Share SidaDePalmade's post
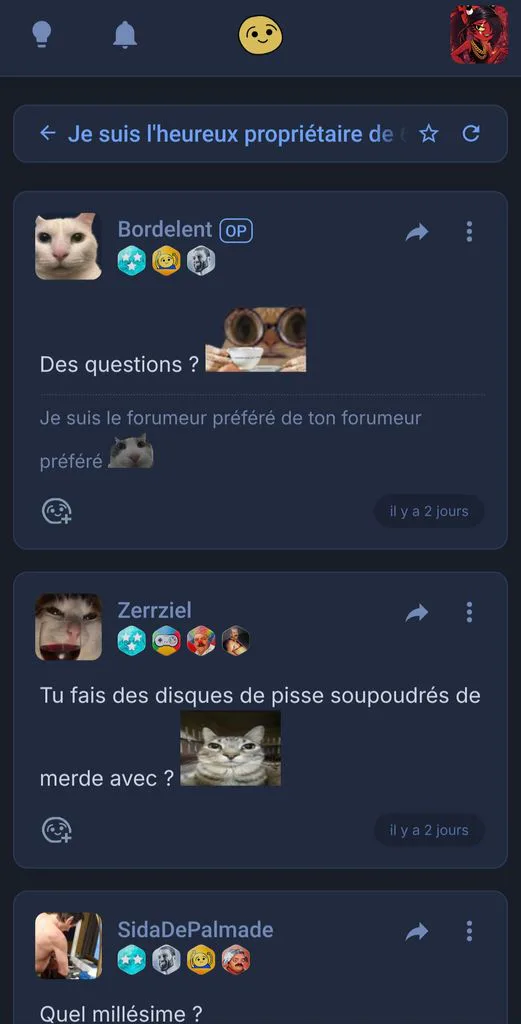This screenshot has height=1024, width=521. pos(417,932)
